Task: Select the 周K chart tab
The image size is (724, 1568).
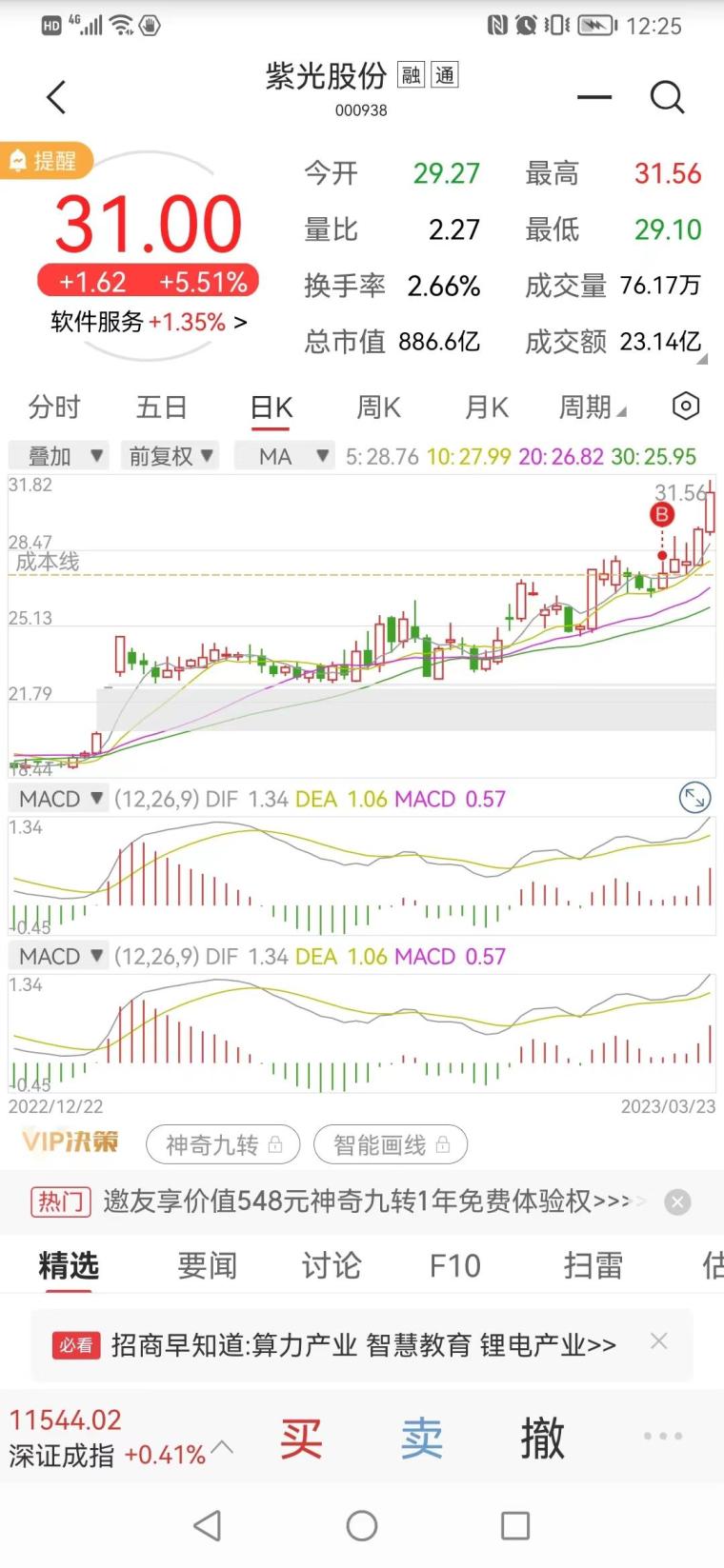Action: pos(378,407)
